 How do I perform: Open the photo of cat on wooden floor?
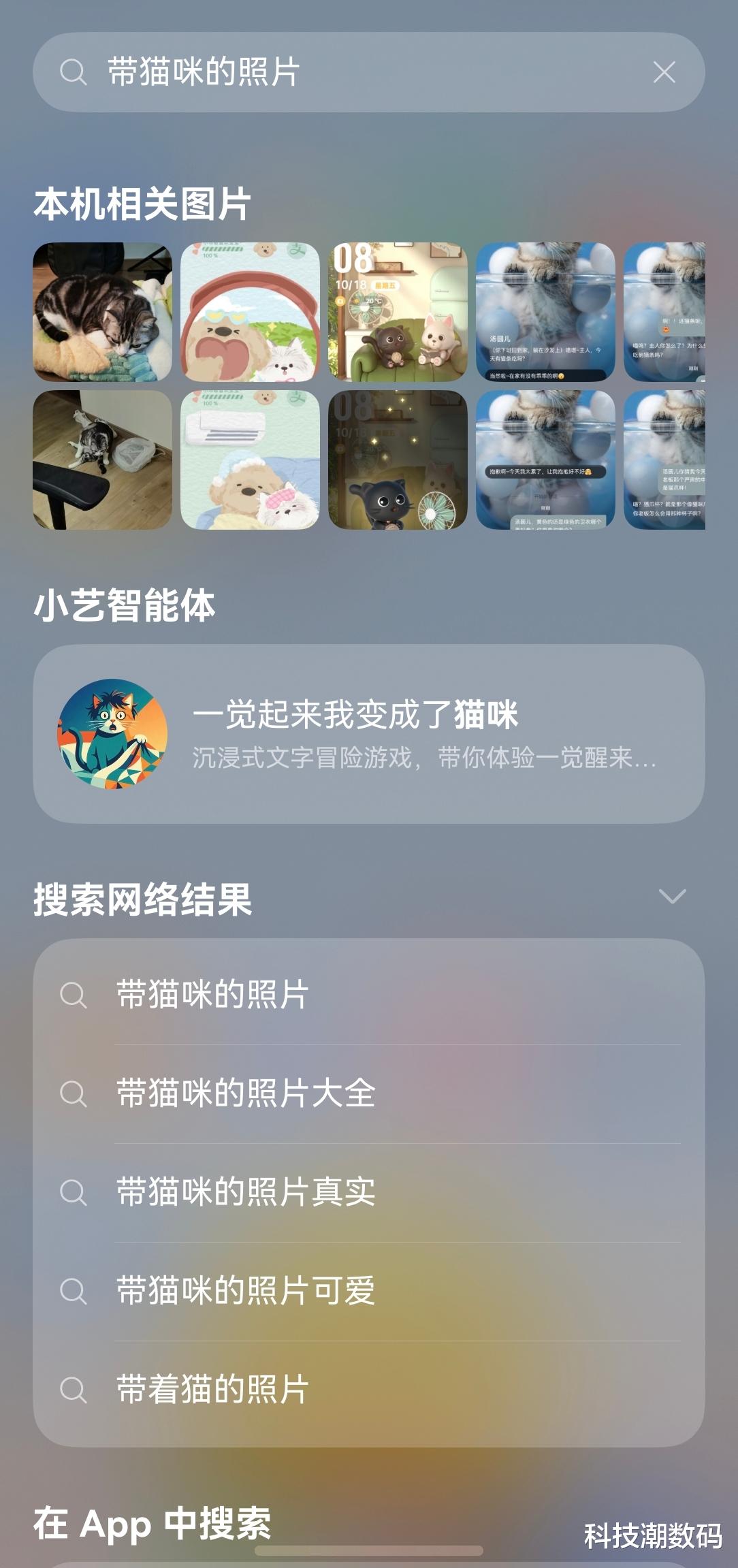pyautogui.click(x=103, y=460)
